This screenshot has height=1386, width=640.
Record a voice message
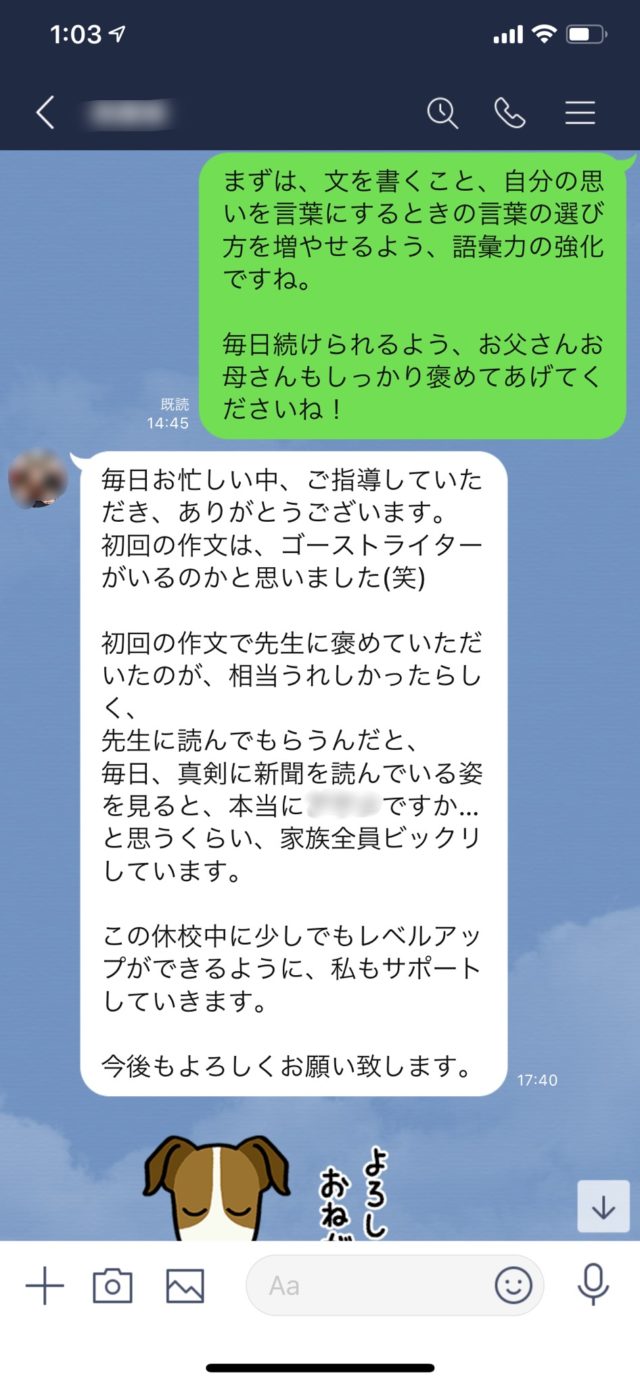[593, 1285]
